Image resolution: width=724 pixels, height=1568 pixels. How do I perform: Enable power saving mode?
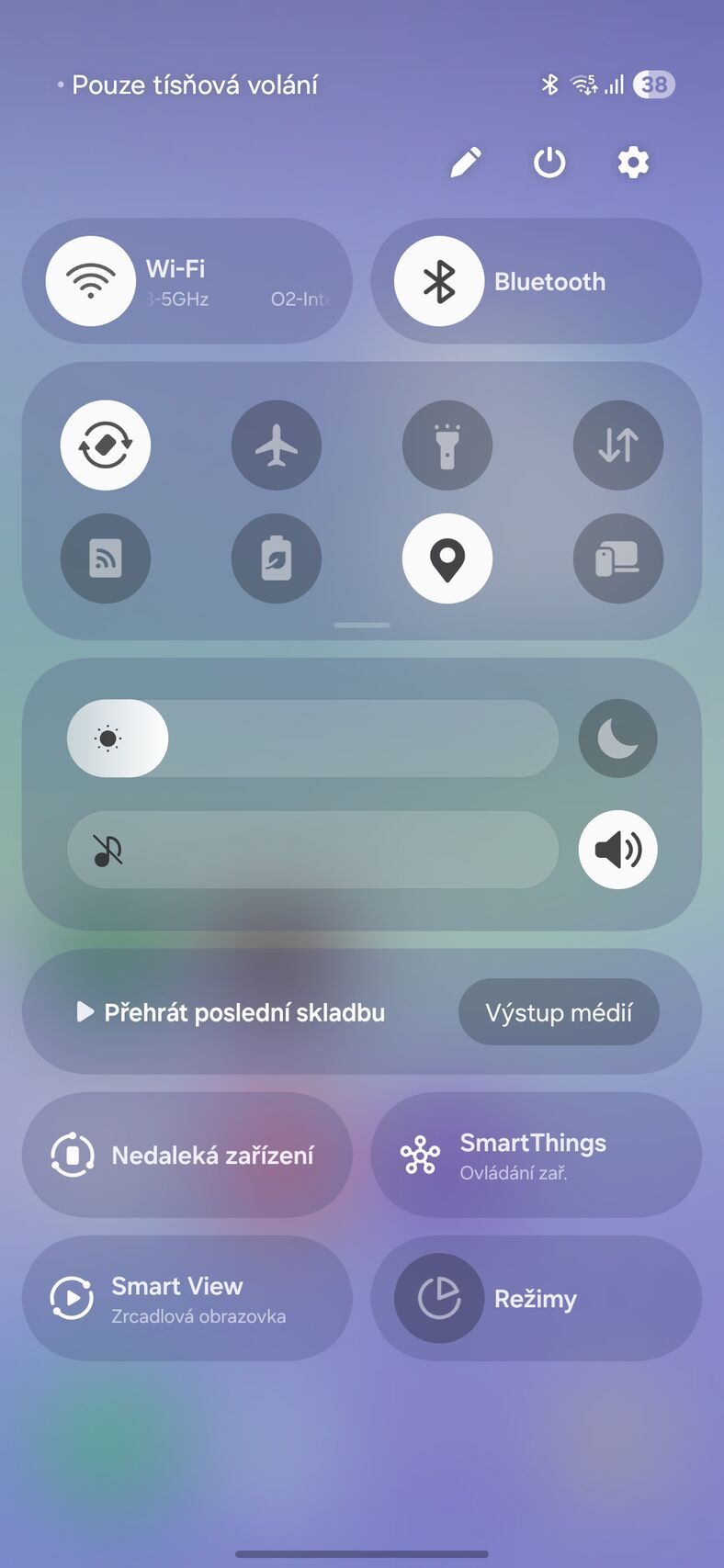pos(277,558)
